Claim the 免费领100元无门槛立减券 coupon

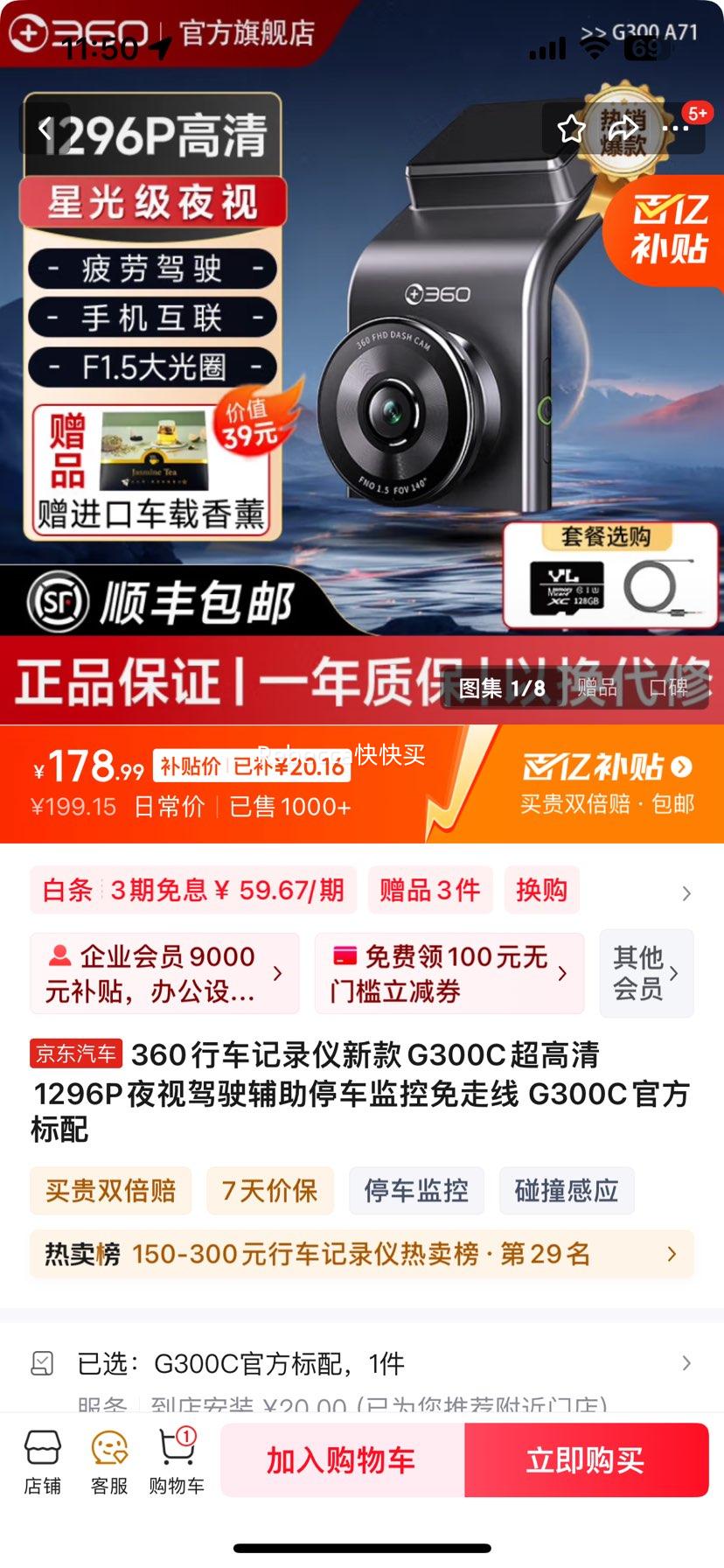(x=449, y=973)
